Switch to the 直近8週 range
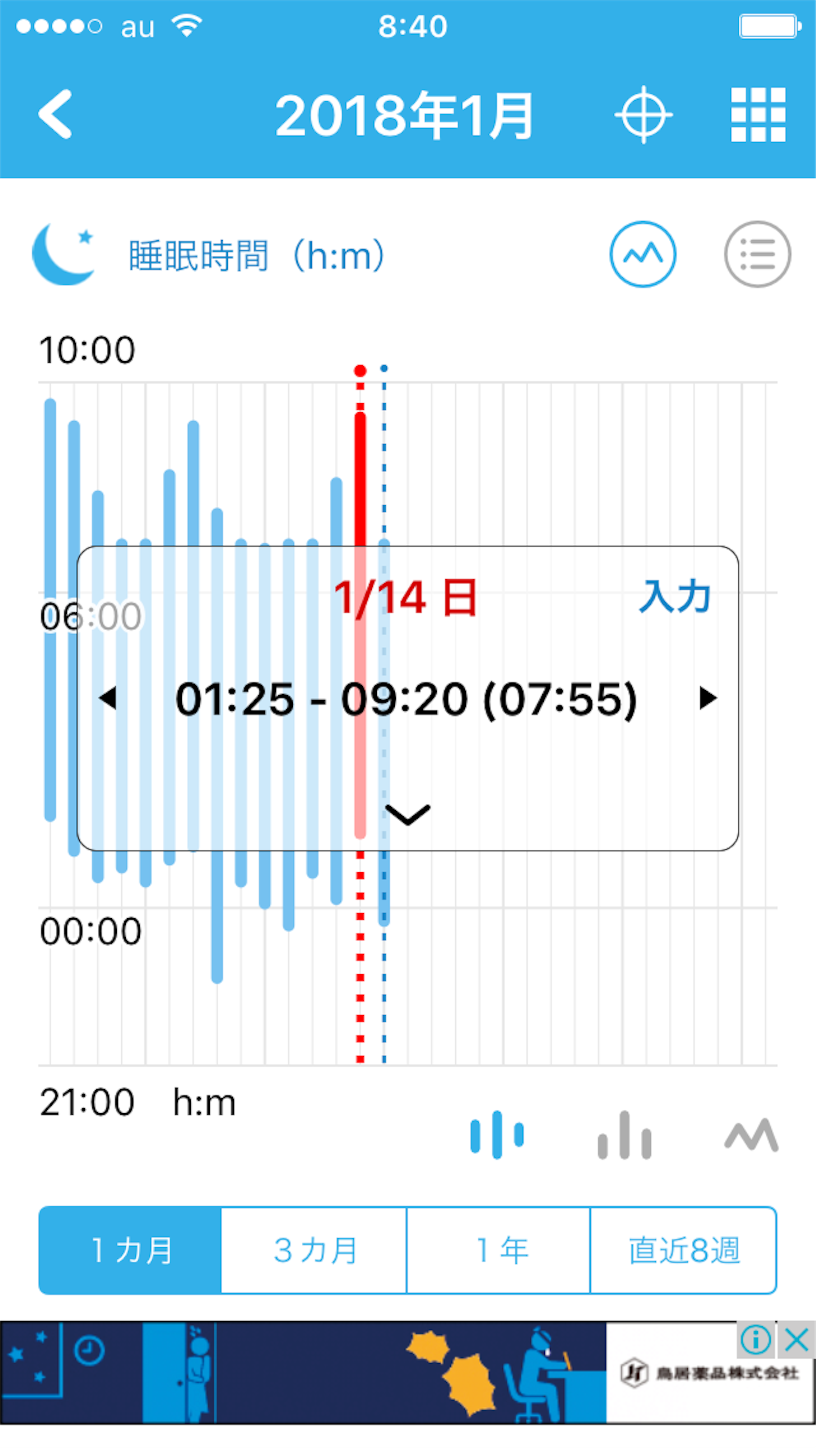The height and width of the screenshot is (1448, 816). pyautogui.click(x=683, y=1250)
